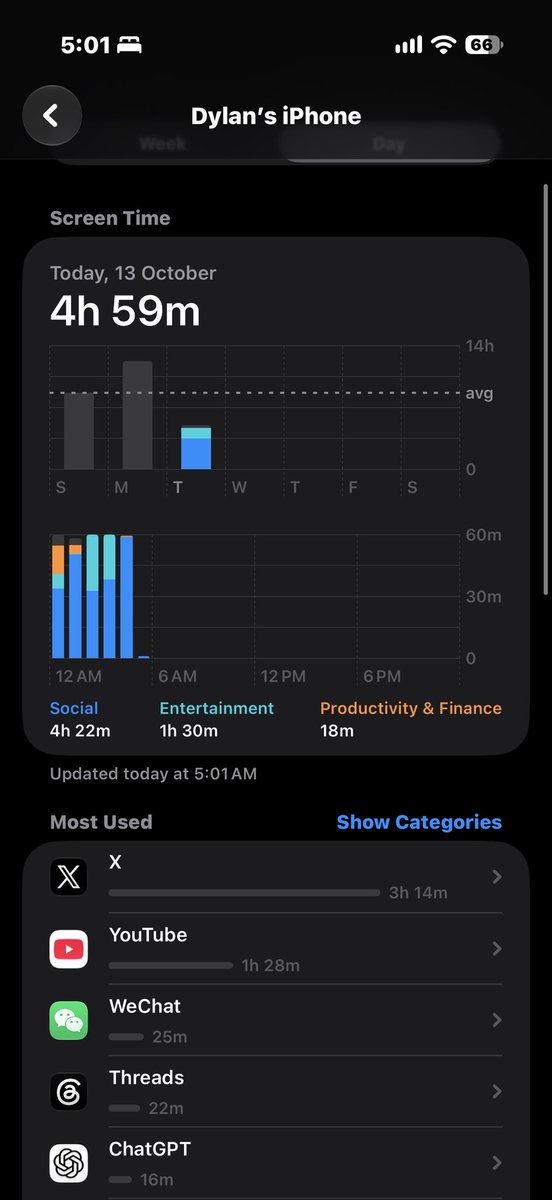Select the Day segment
The image size is (552, 1200).
388,144
